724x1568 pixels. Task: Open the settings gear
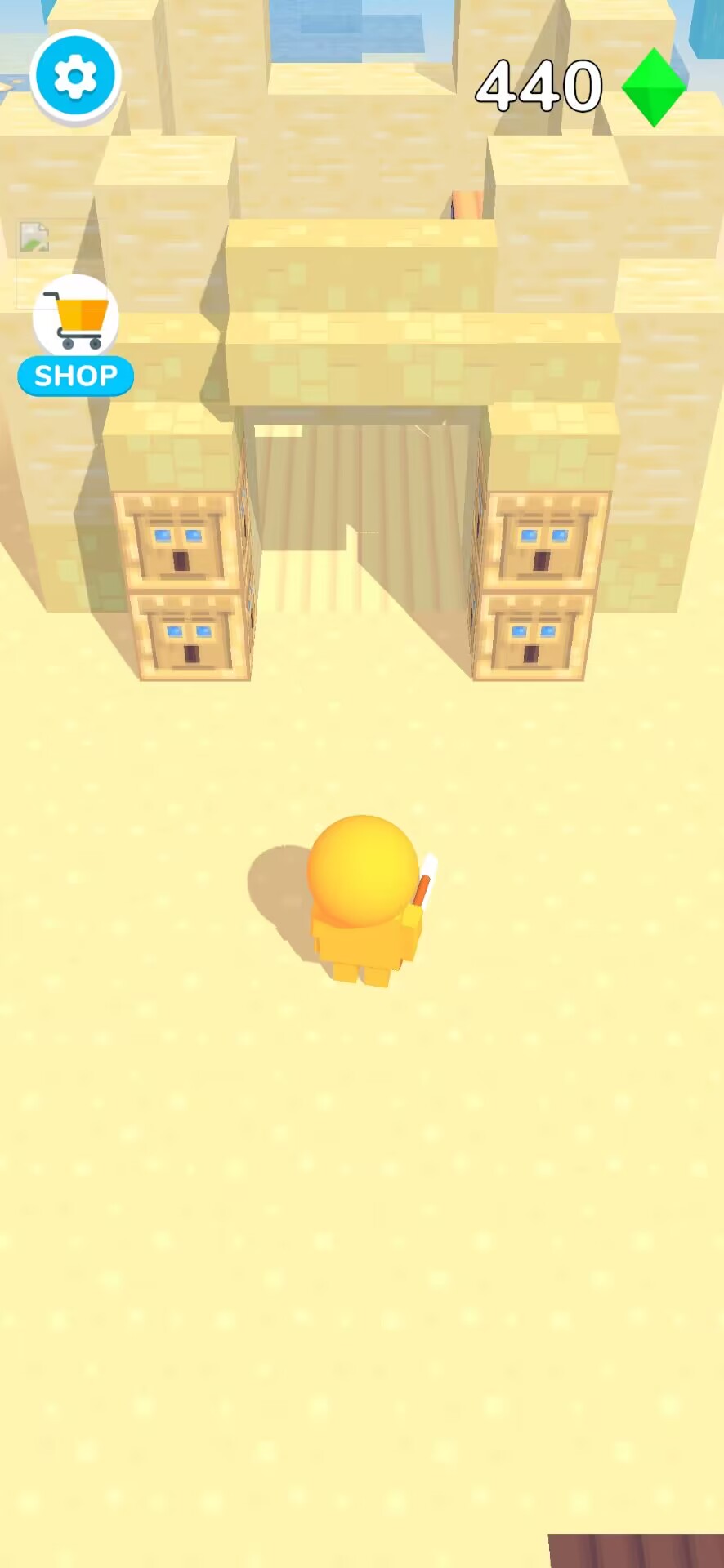pos(75,78)
